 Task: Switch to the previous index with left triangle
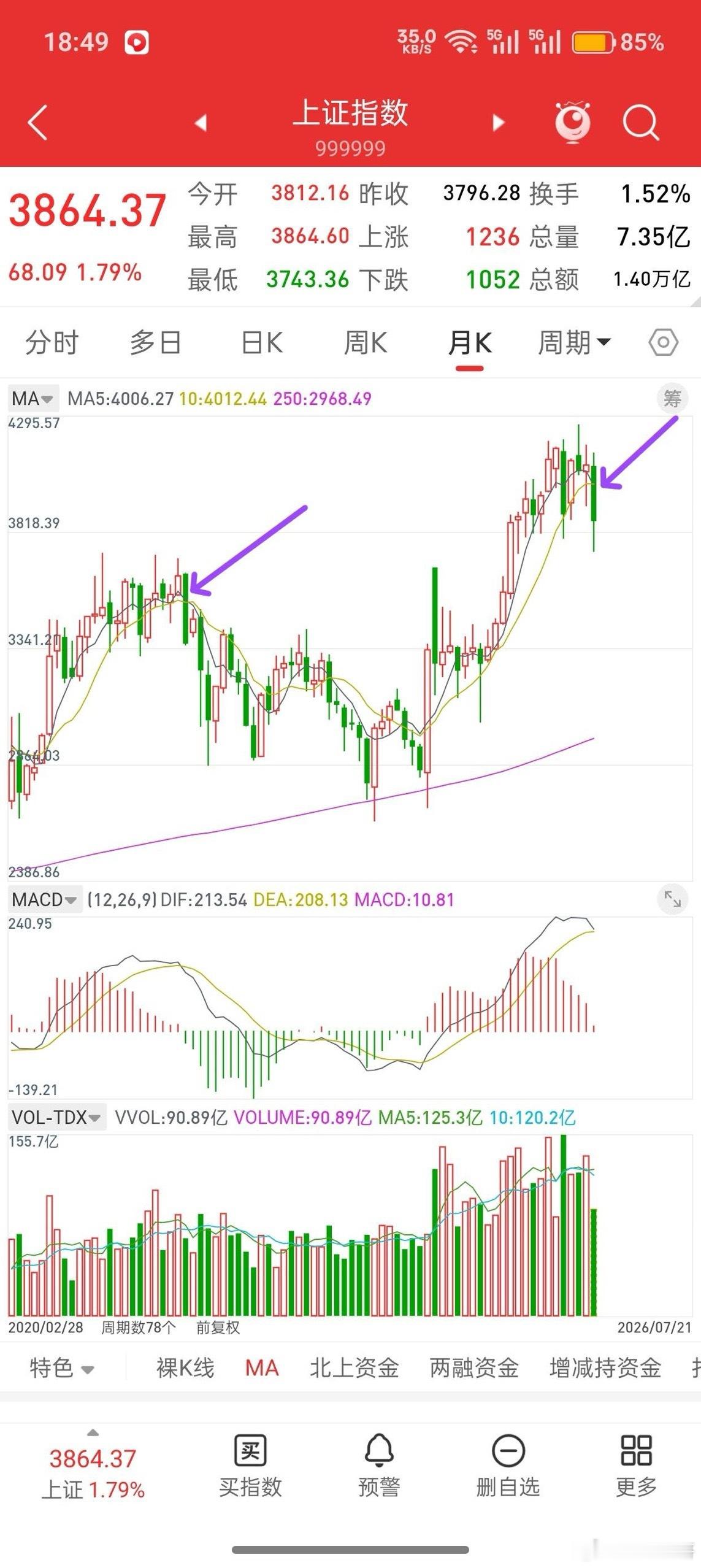[201, 123]
